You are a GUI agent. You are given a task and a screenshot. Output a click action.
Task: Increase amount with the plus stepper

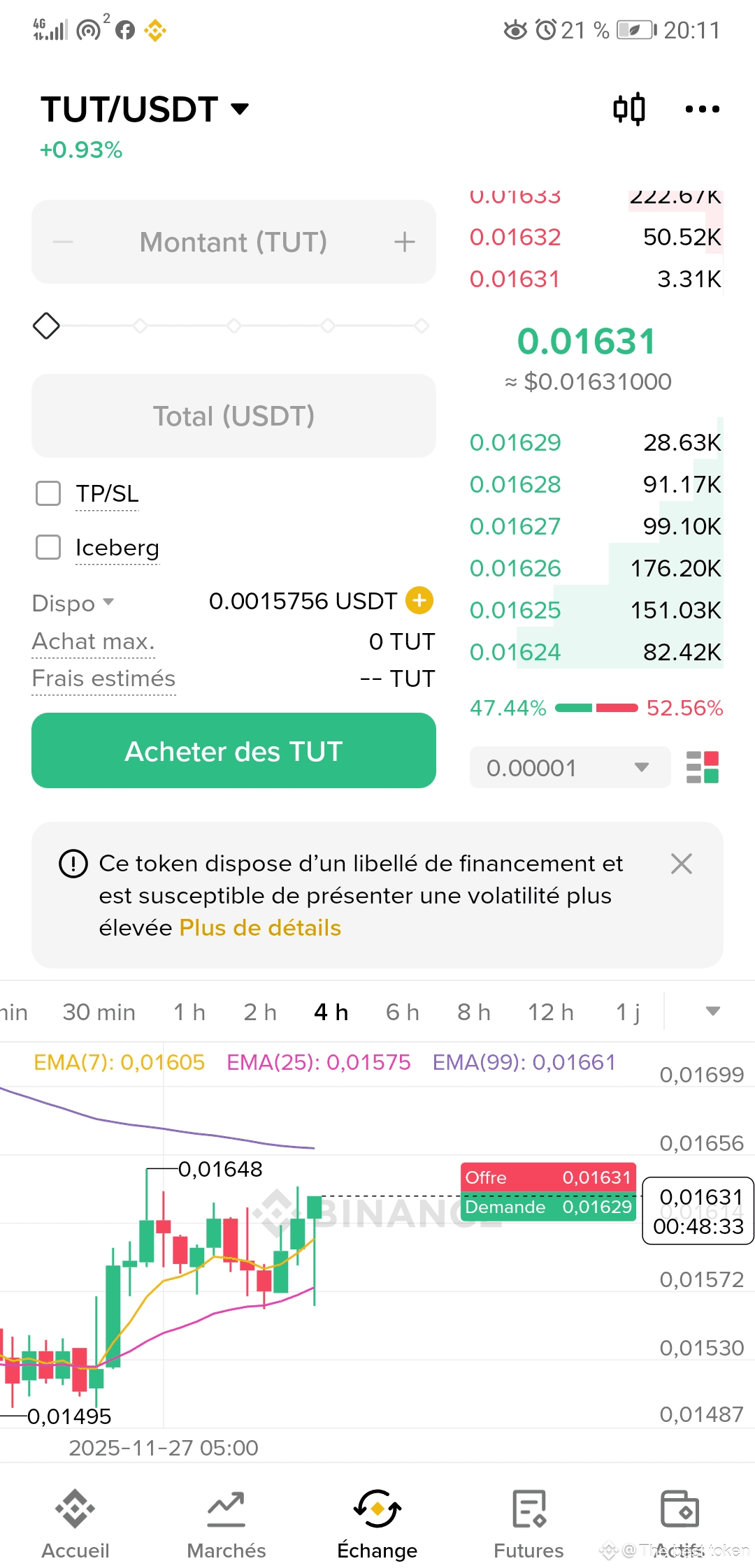tap(405, 242)
